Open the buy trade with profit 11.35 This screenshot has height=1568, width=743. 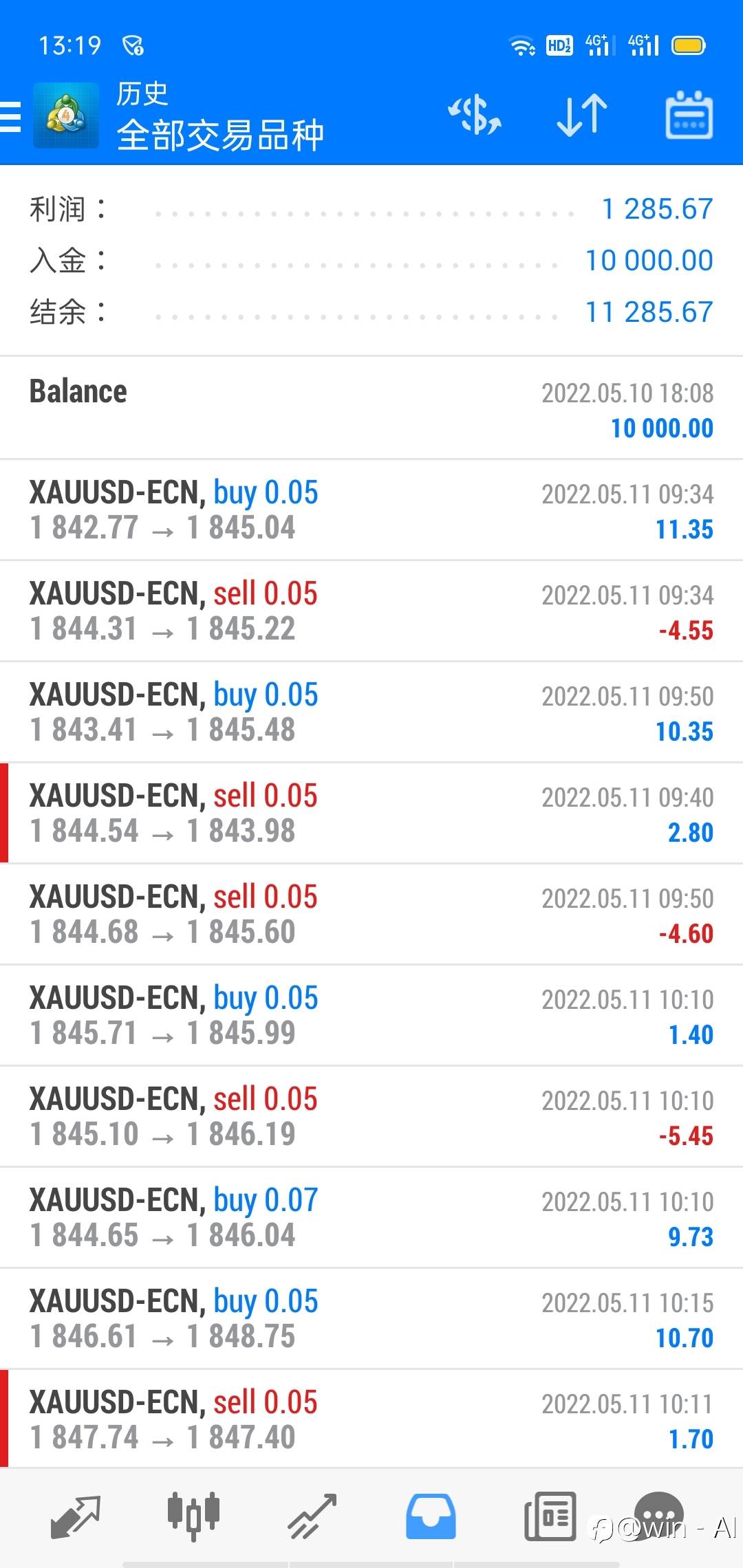point(371,510)
